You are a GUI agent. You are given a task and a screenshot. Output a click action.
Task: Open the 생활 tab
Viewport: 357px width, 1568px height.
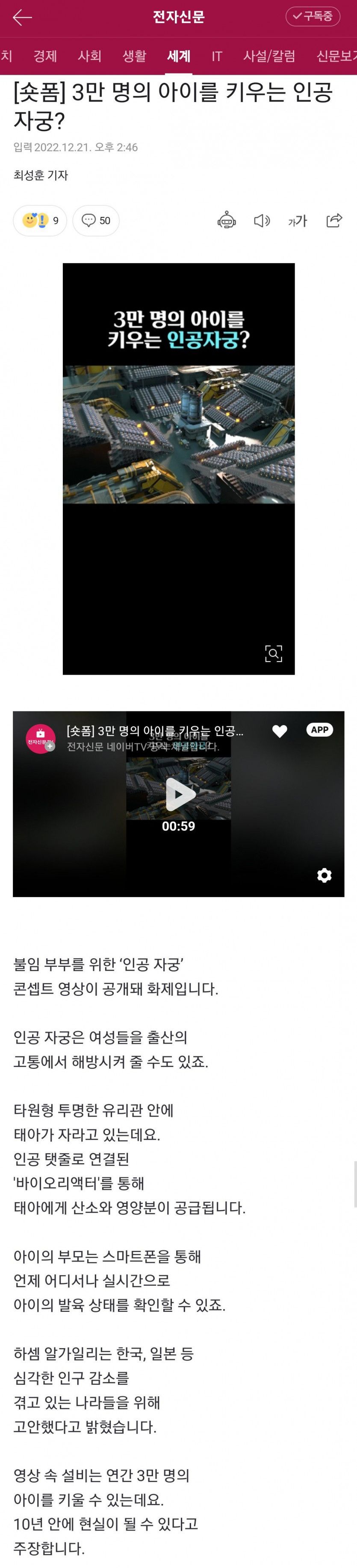click(135, 57)
